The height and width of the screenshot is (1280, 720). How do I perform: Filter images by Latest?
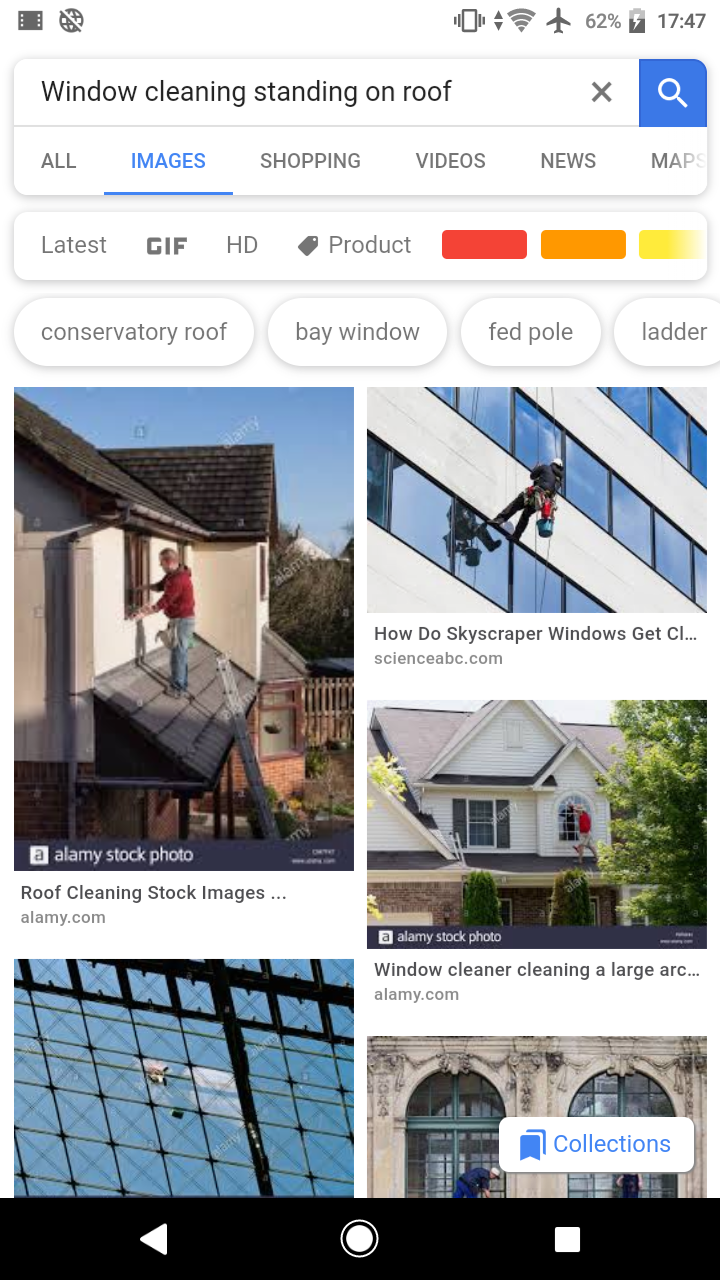[x=74, y=245]
